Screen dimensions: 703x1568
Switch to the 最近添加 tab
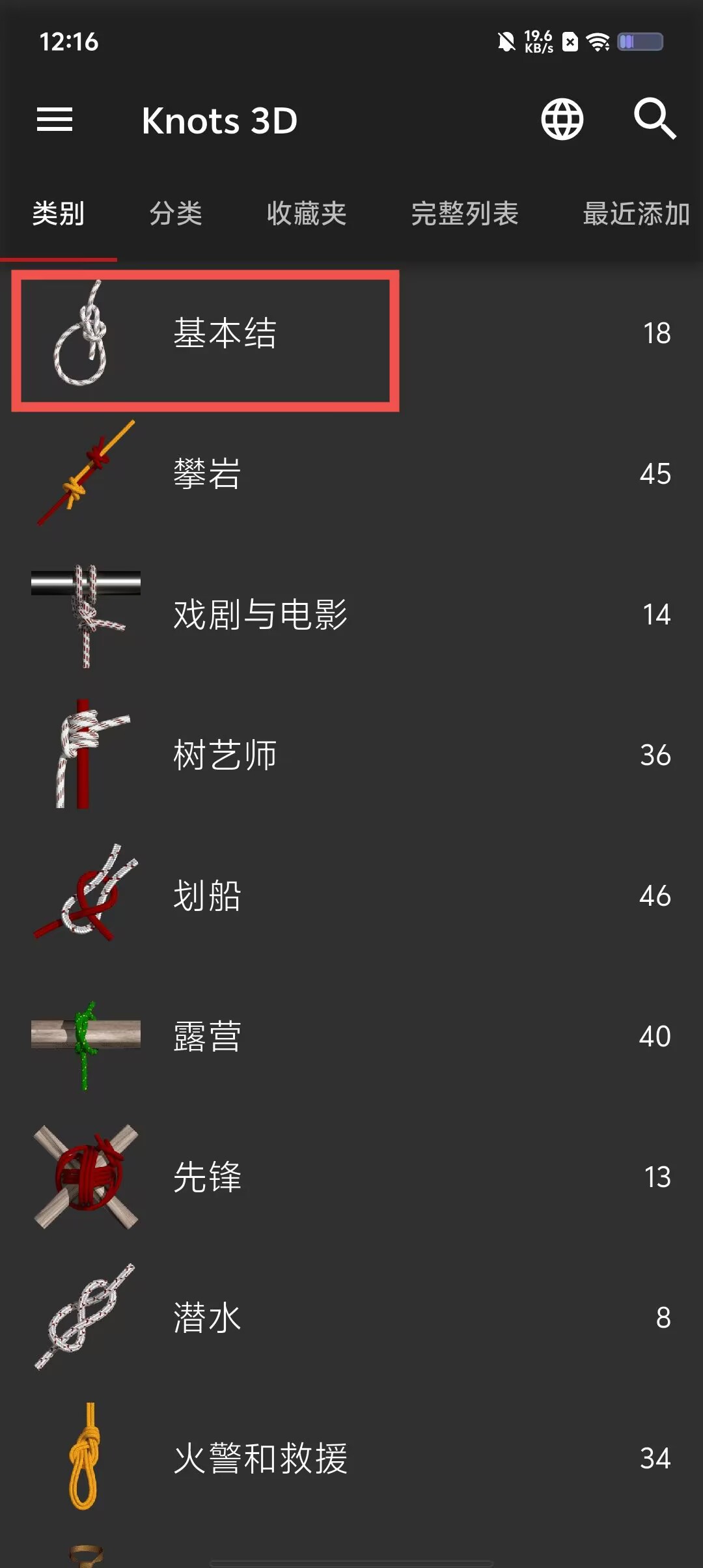click(x=635, y=214)
